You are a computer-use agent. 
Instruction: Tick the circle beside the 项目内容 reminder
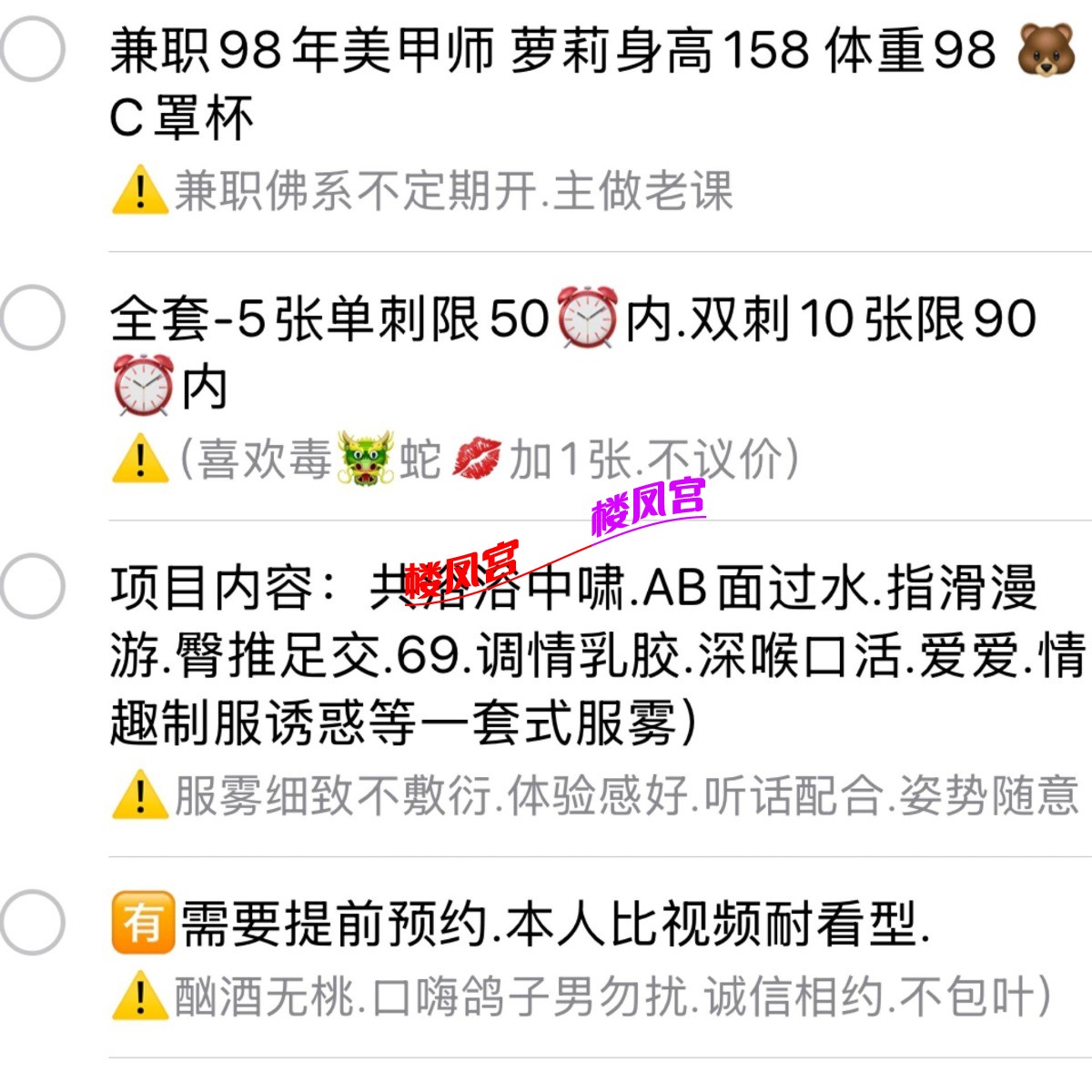click(x=31, y=586)
